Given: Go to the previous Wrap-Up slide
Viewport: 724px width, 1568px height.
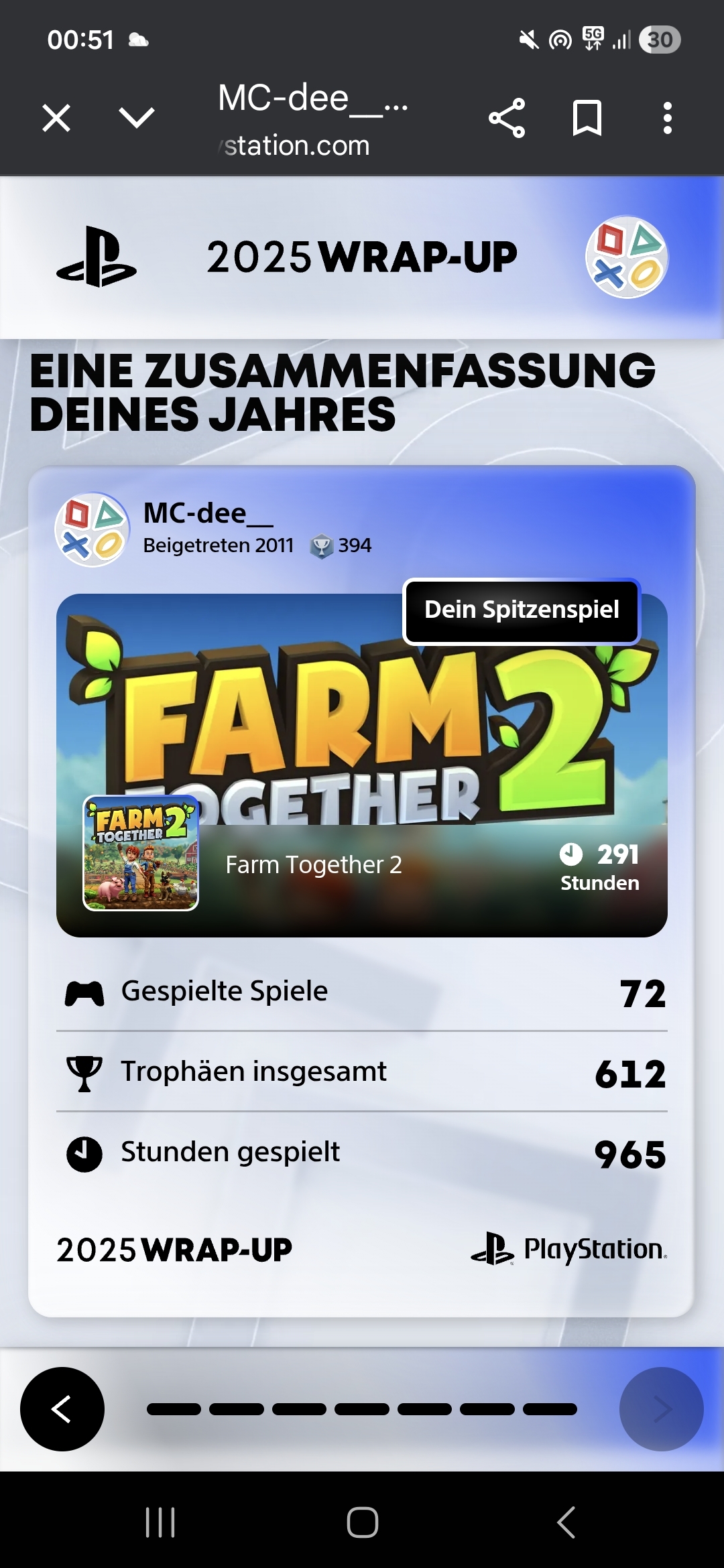Looking at the screenshot, I should 62,1409.
